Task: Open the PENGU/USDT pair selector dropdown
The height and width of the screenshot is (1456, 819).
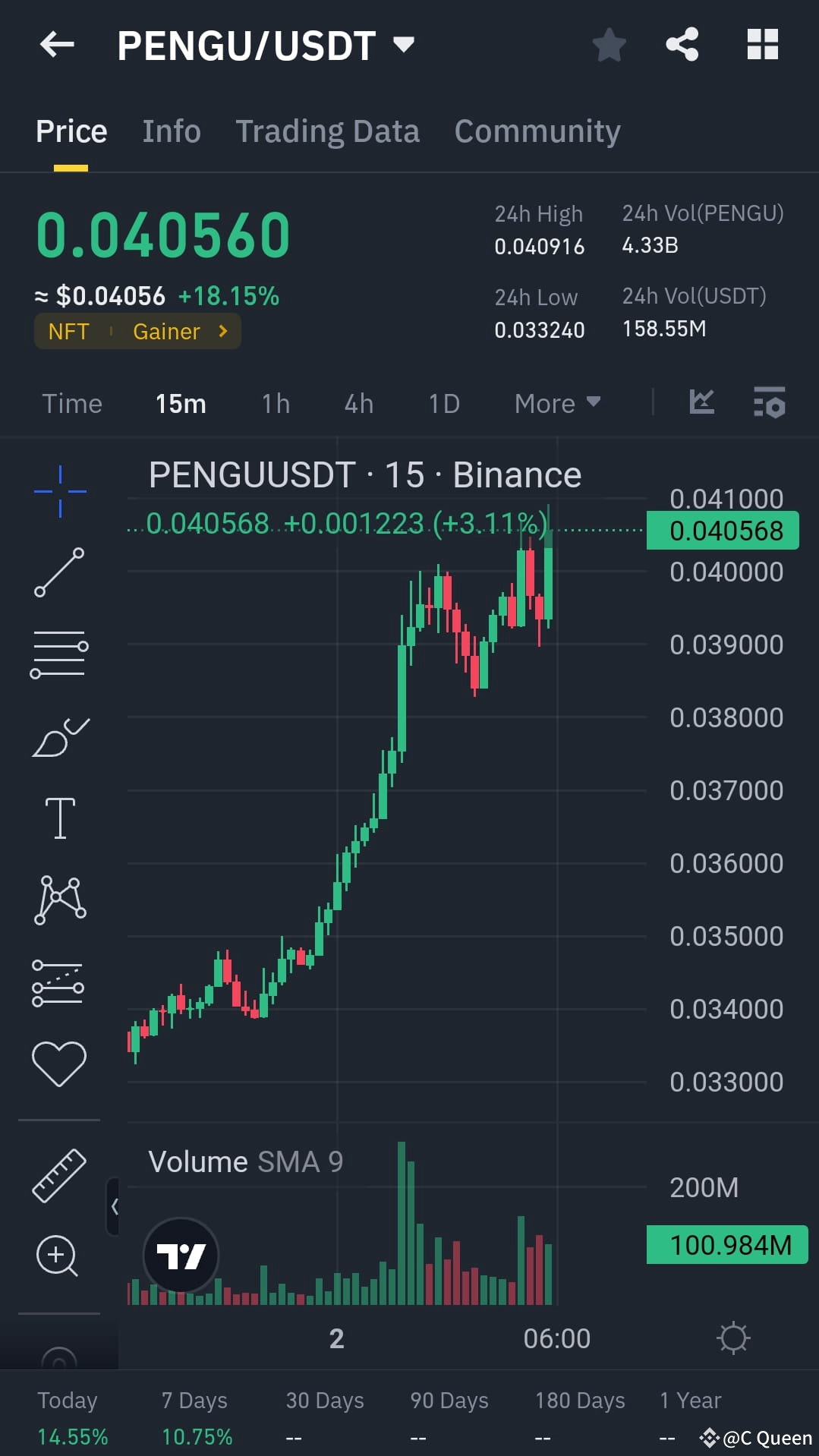Action: tap(405, 44)
